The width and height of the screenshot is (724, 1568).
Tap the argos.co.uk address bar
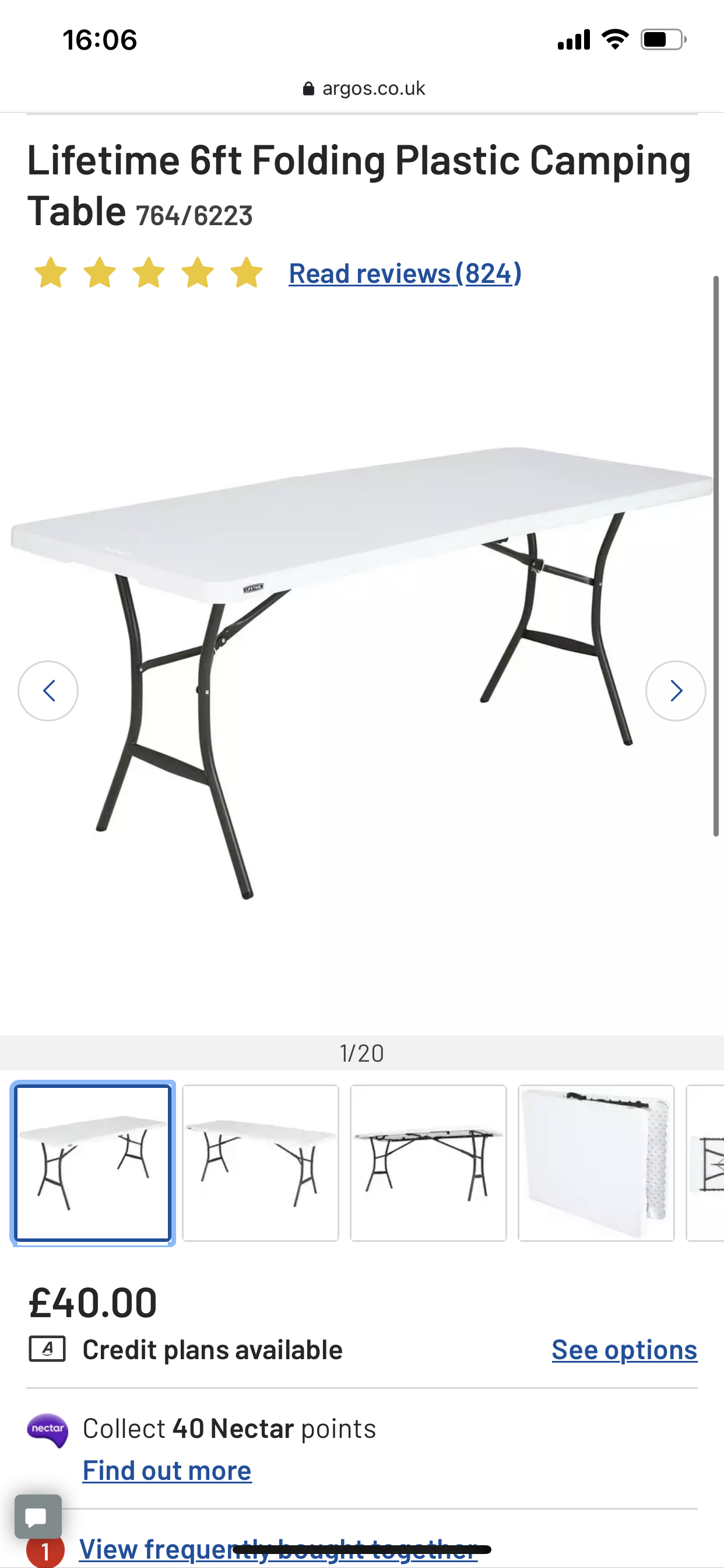363,89
